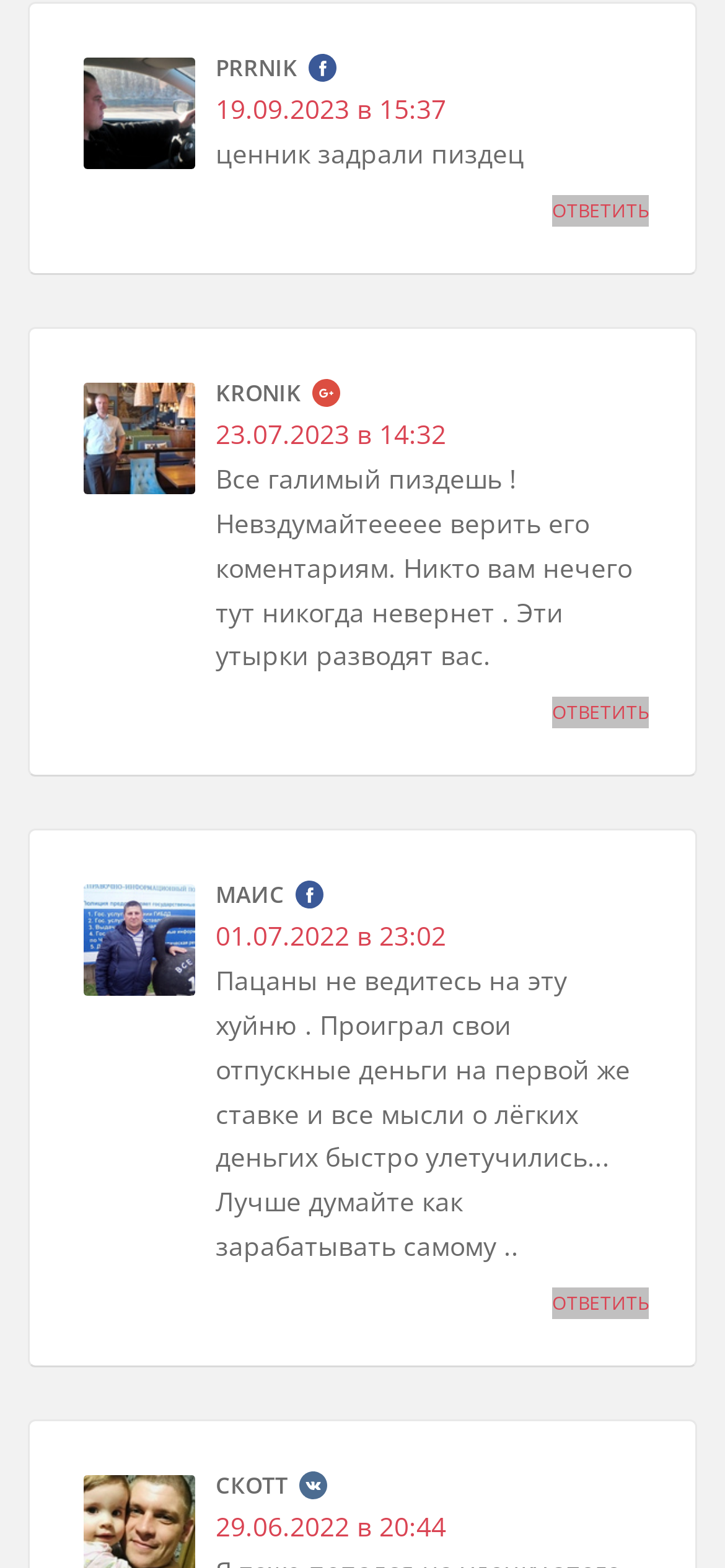Image resolution: width=725 pixels, height=1568 pixels.
Task: Tap the Google+ icon next to KRONIK
Action: [x=326, y=393]
